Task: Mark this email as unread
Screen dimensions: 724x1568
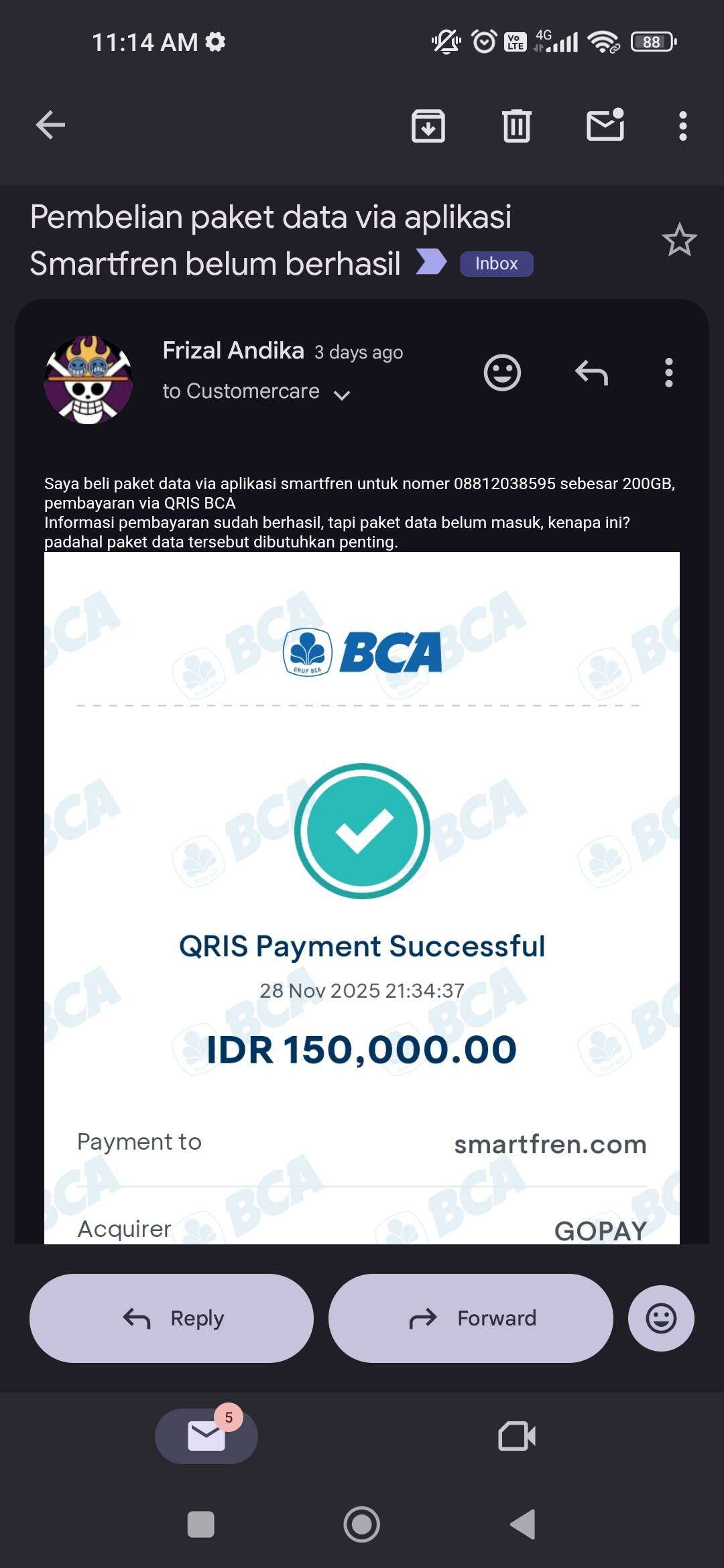Action: [x=605, y=125]
